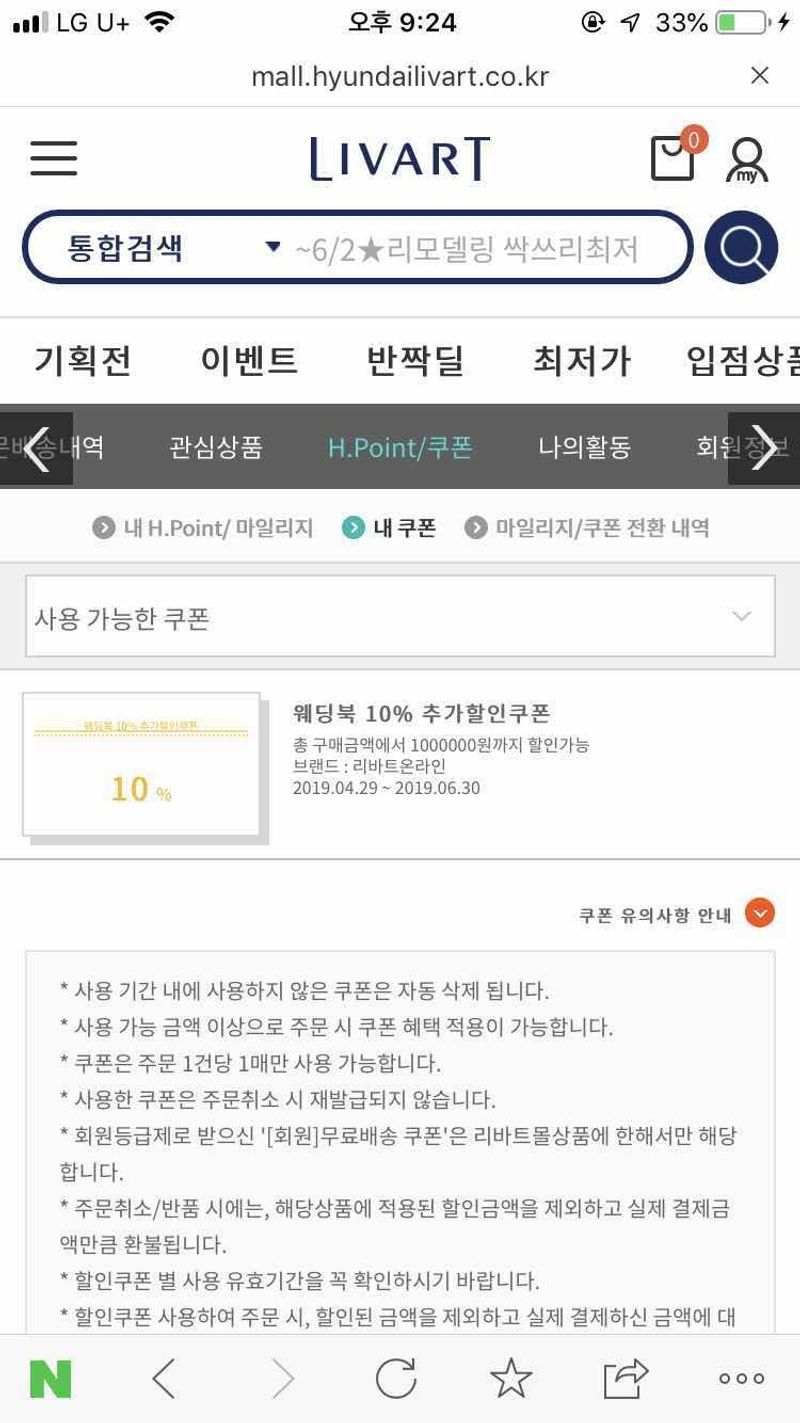Show the next my page menu items
The height and width of the screenshot is (1423, 800).
pyautogui.click(x=763, y=448)
